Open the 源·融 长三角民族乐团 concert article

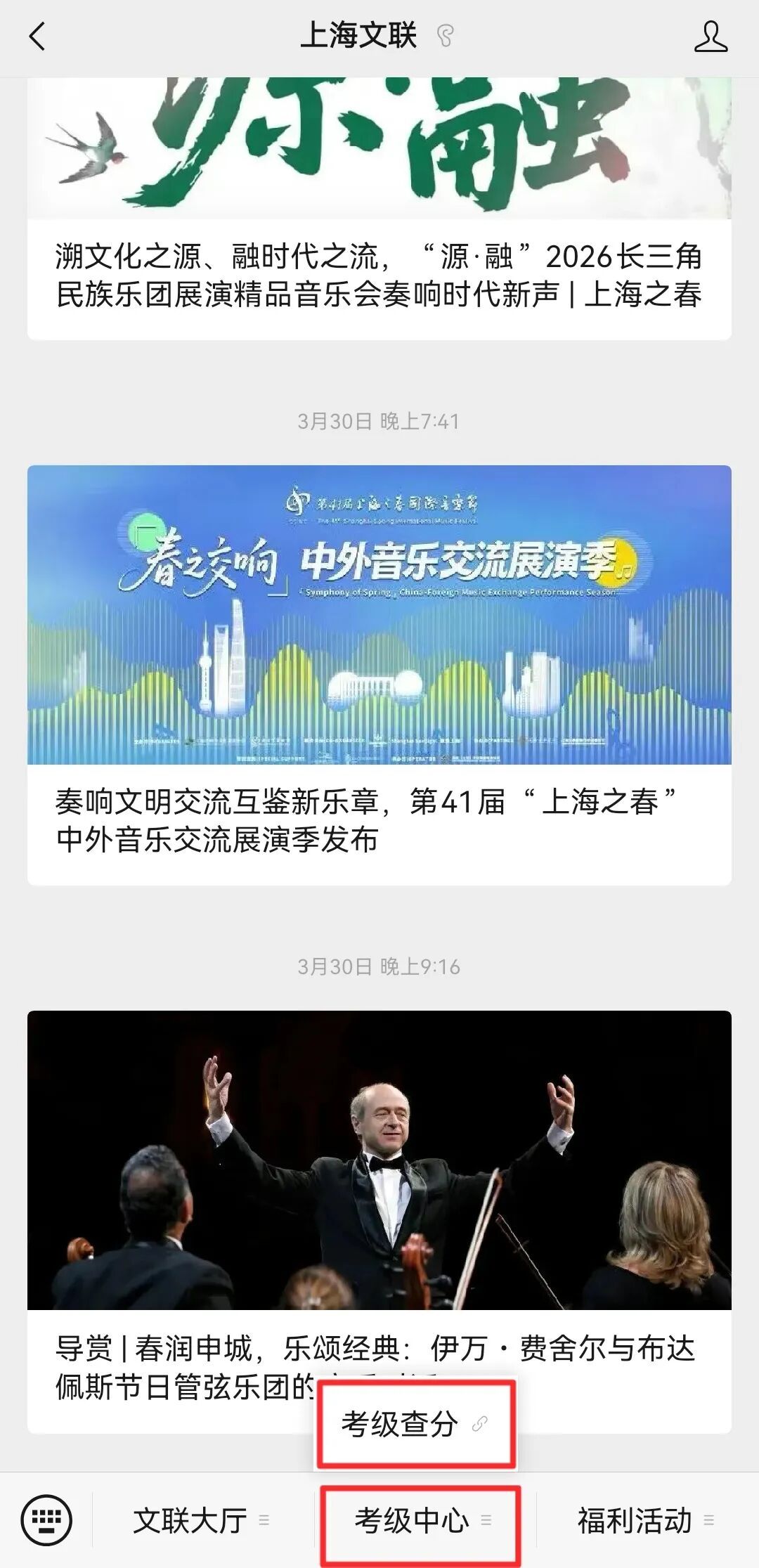[379, 276]
